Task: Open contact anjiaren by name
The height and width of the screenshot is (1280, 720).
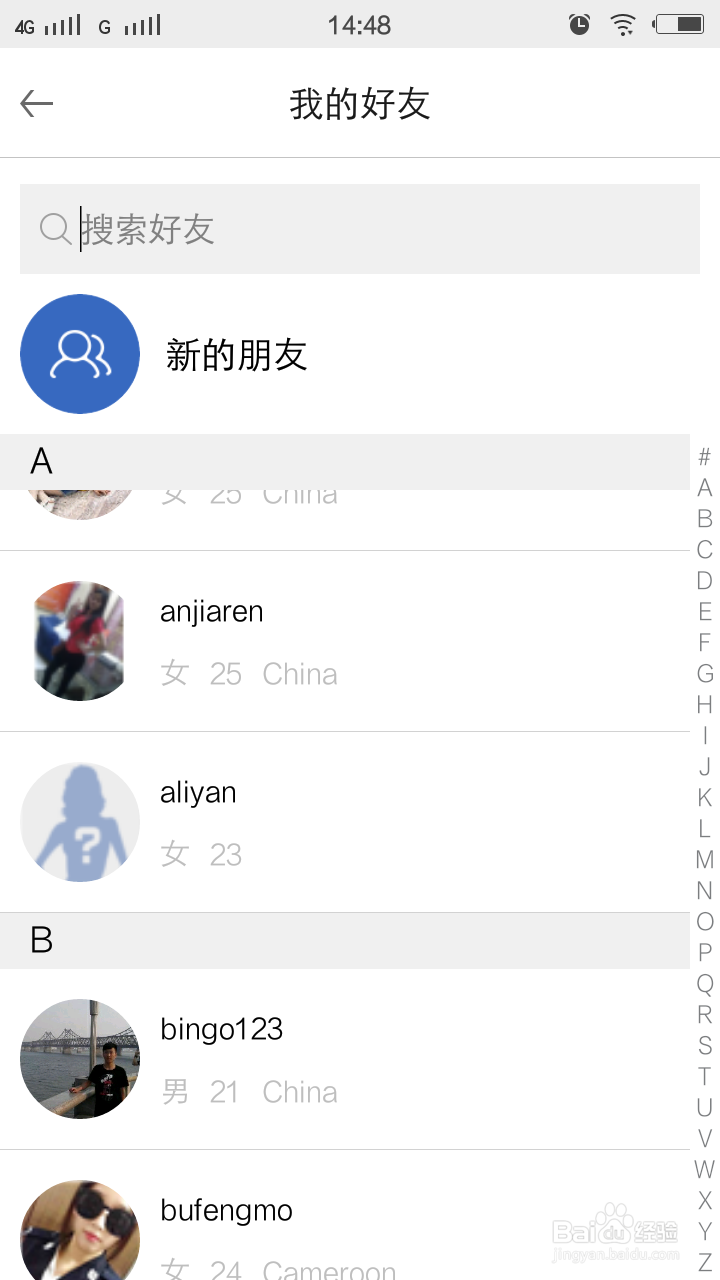Action: [211, 611]
